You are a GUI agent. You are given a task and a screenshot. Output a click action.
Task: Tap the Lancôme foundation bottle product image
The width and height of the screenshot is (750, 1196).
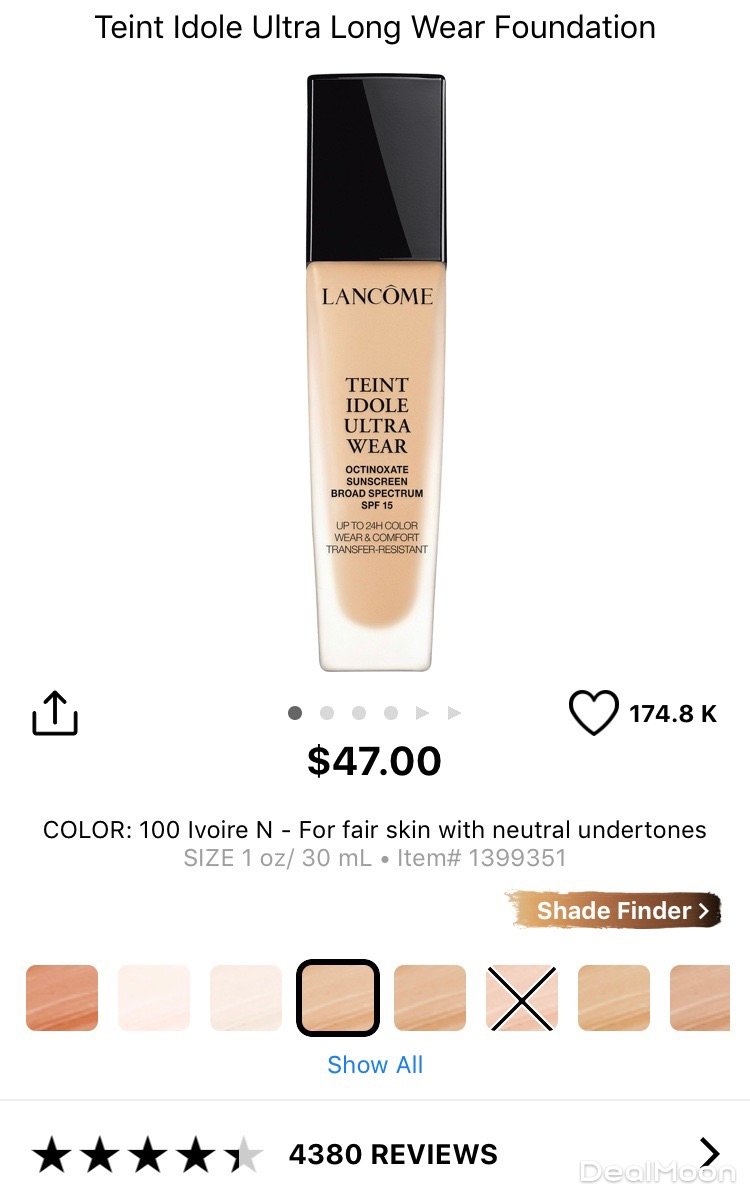coord(375,372)
